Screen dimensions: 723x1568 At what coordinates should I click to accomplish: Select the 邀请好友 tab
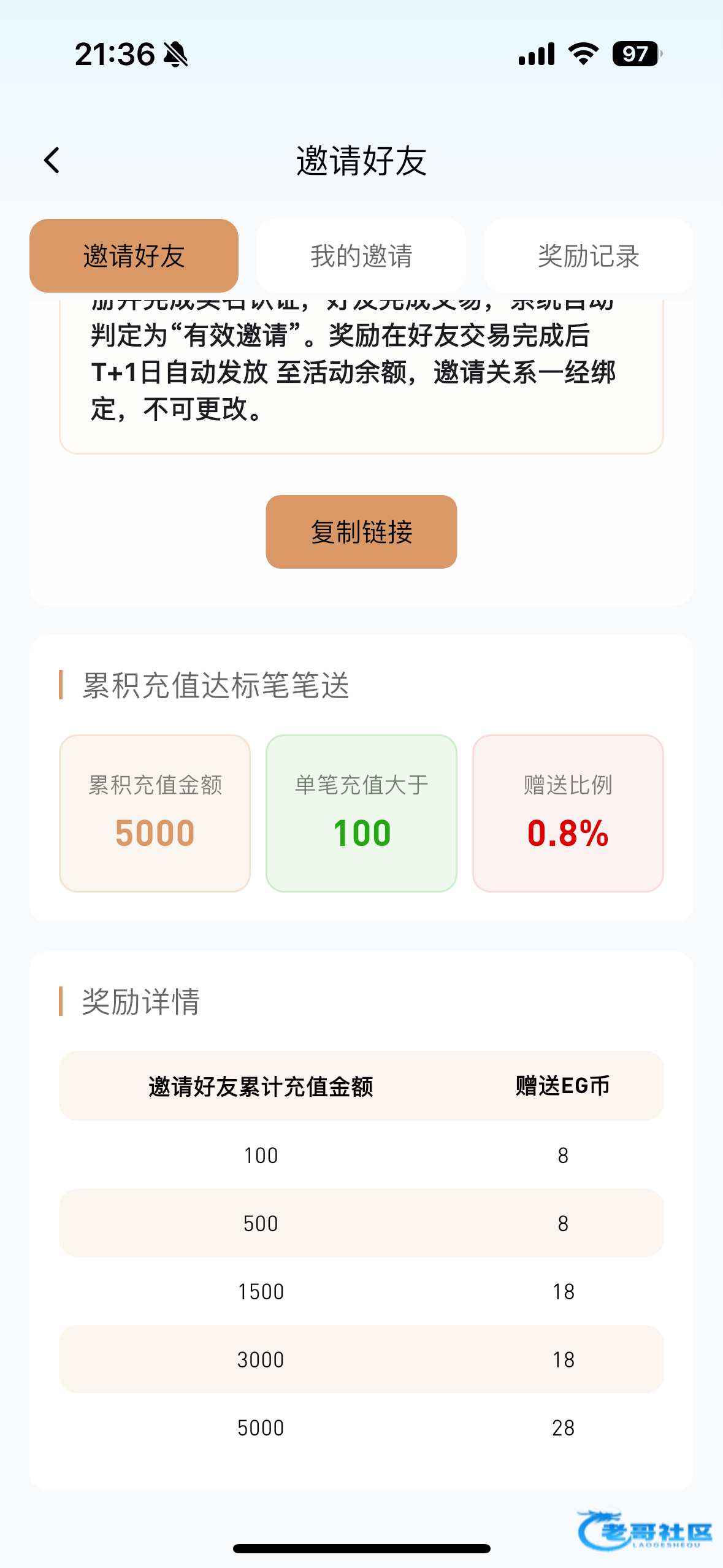coord(134,256)
